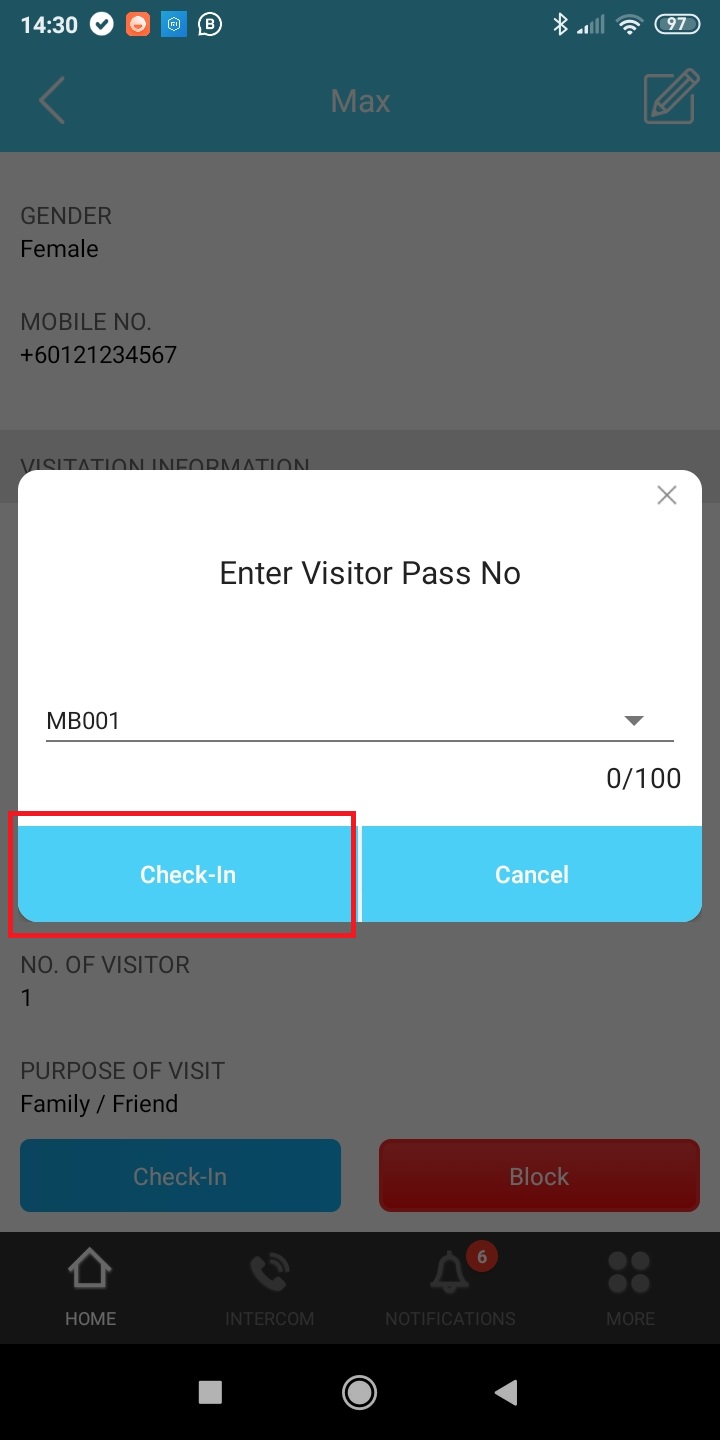Open the Notifications tab
The height and width of the screenshot is (1440, 720).
[450, 1288]
